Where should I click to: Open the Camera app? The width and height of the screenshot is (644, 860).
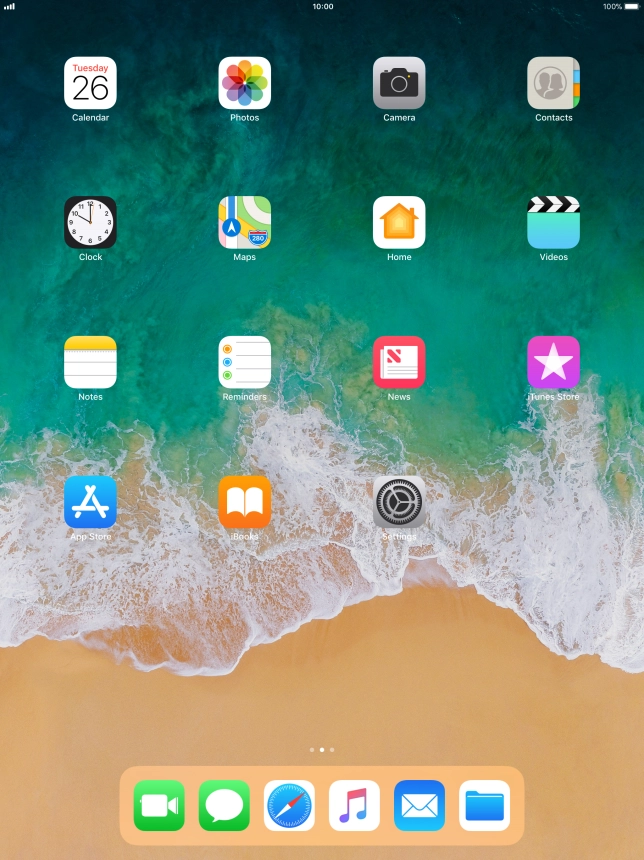pyautogui.click(x=399, y=83)
